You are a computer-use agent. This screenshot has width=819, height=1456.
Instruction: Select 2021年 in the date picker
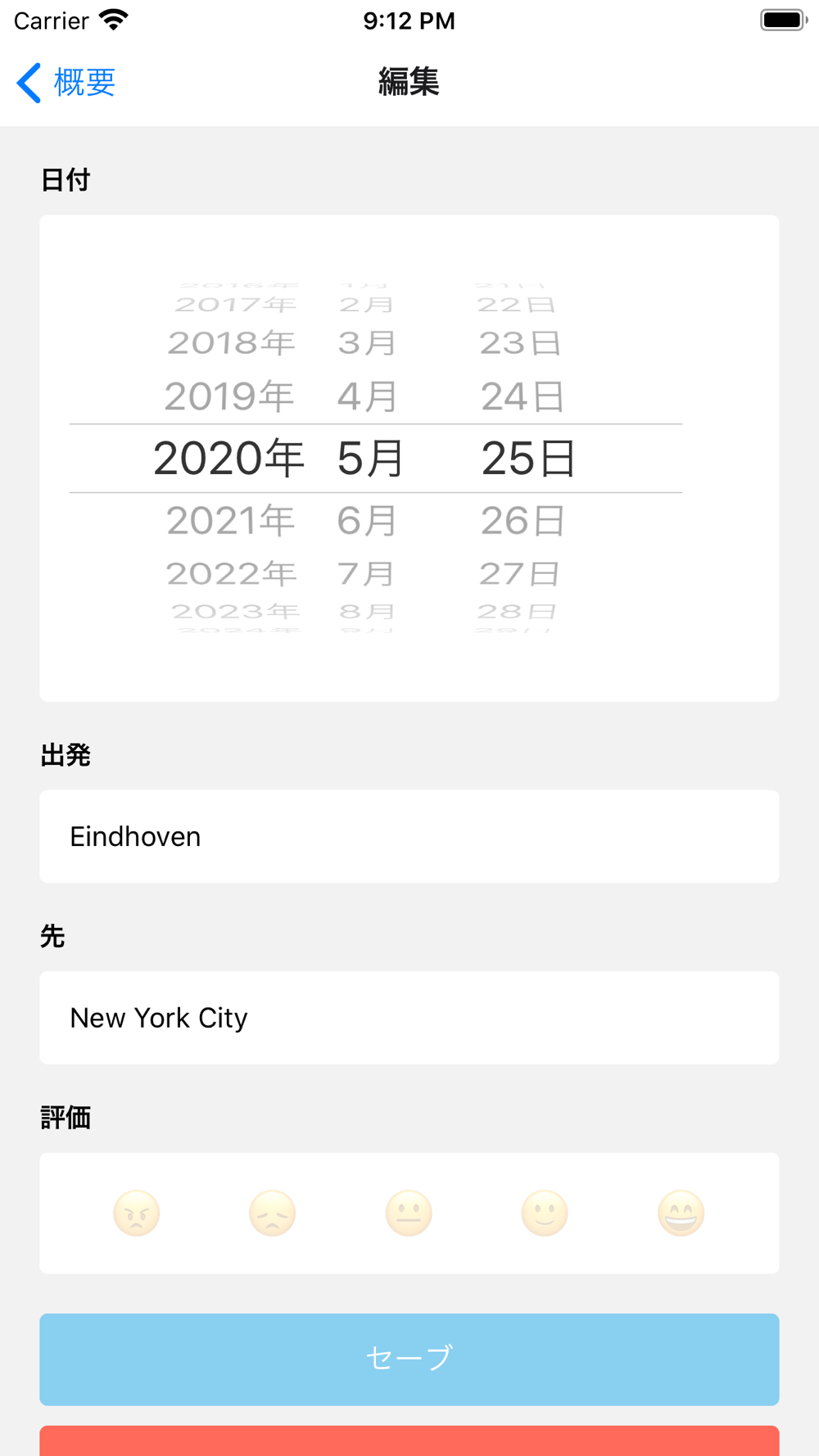(230, 521)
